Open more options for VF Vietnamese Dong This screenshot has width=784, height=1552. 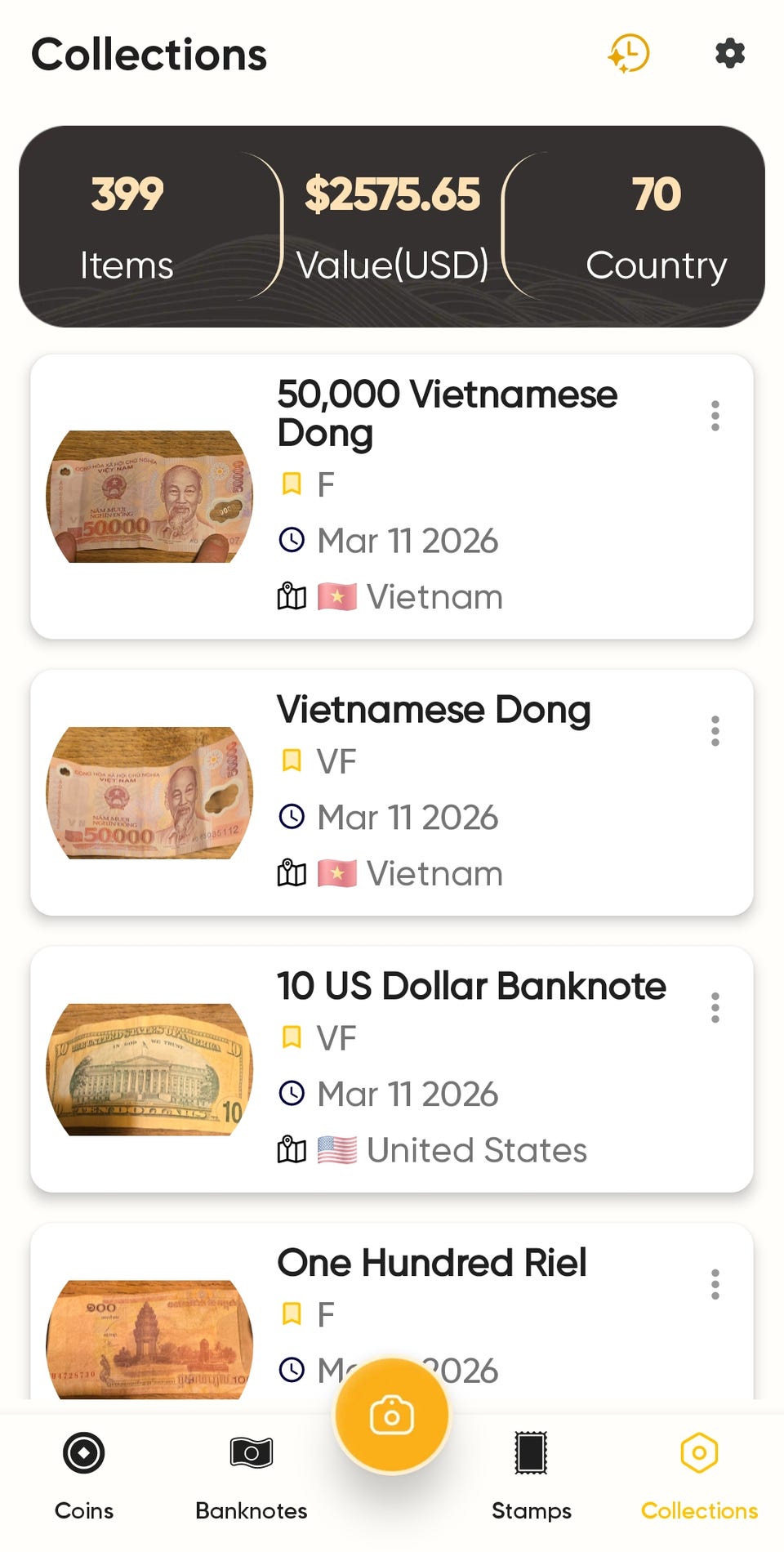tap(715, 731)
